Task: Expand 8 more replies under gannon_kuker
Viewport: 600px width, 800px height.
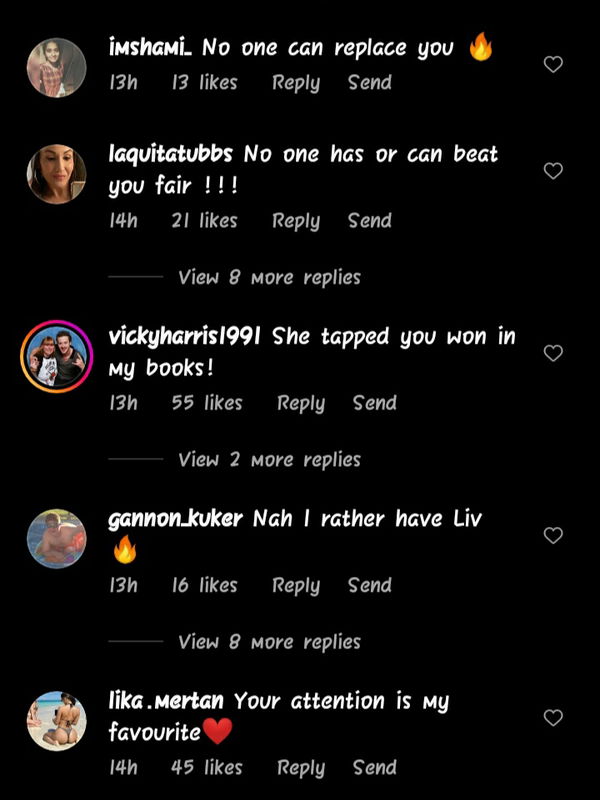Action: tap(269, 642)
